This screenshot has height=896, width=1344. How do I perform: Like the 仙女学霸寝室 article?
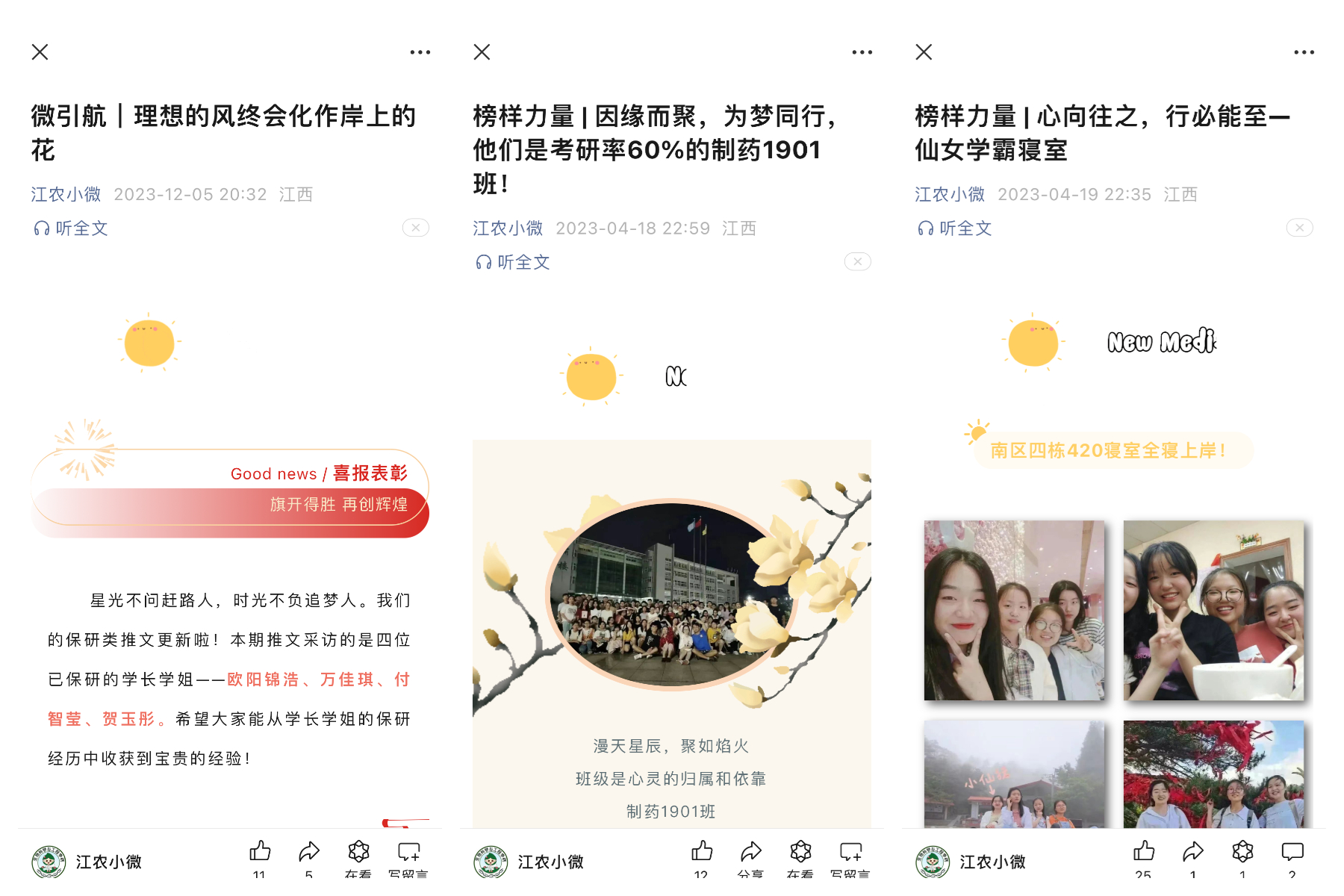1144,852
